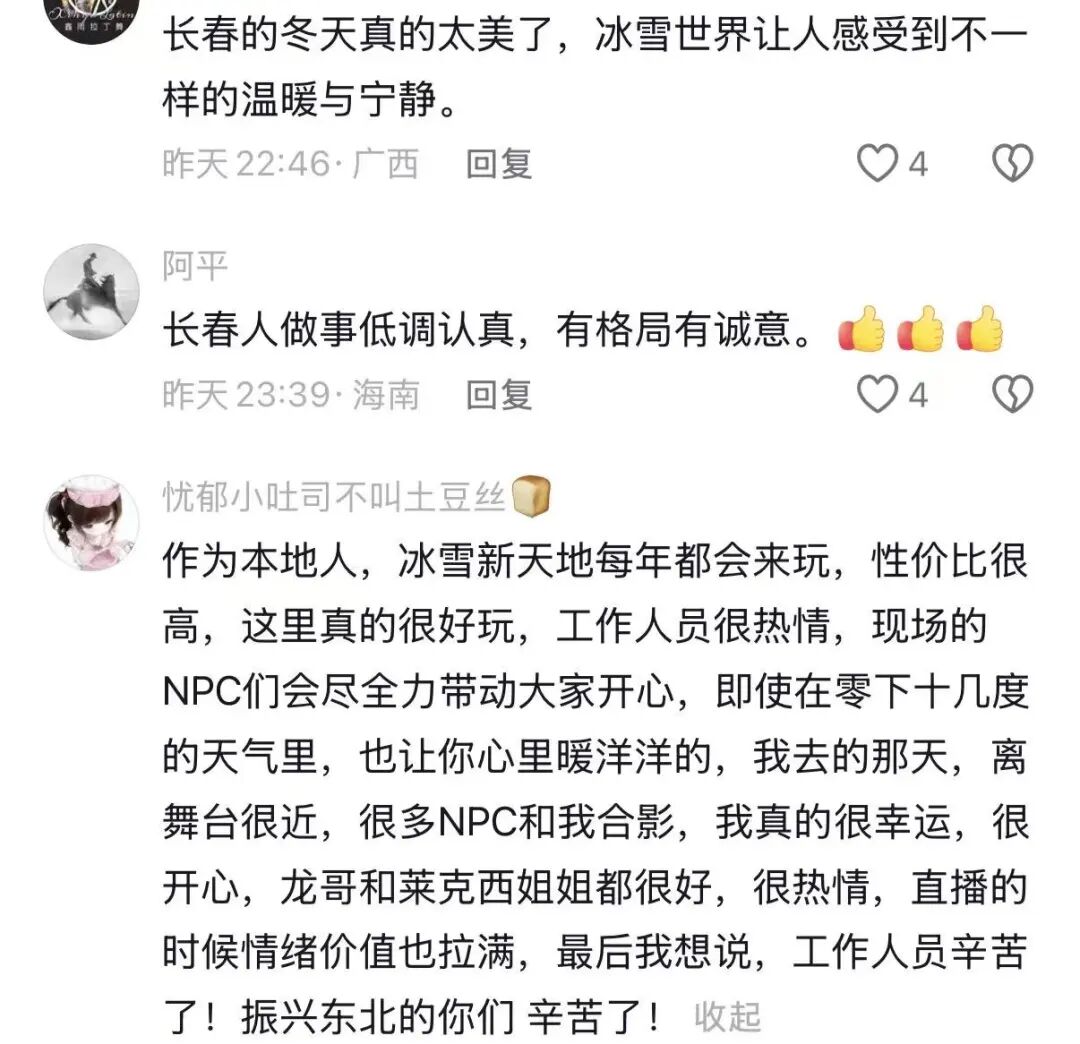Open 阿平's profile avatar
This screenshot has width=1080, height=1044.
pos(92,291)
